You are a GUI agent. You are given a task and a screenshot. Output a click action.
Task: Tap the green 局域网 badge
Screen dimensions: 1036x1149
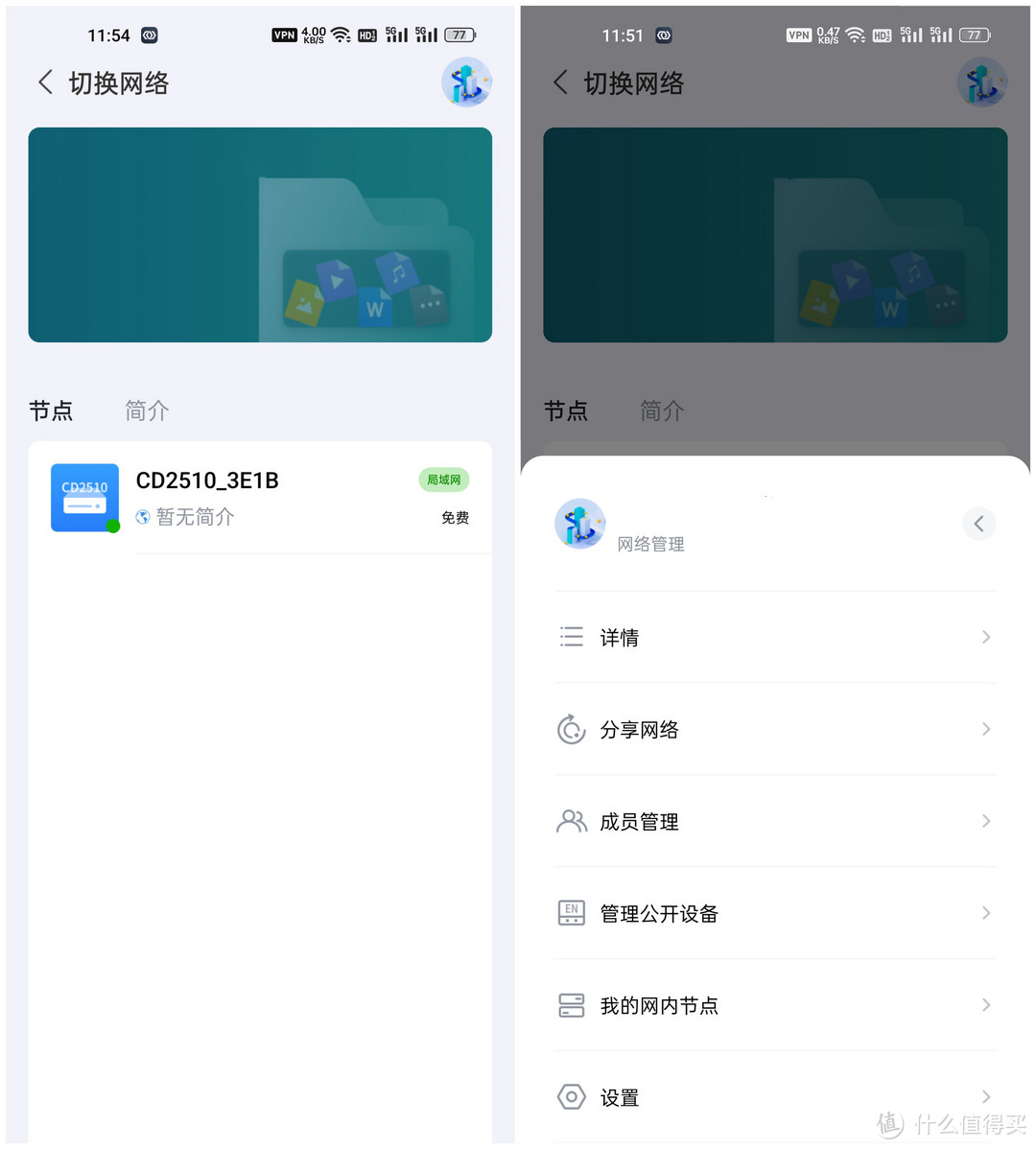443,480
